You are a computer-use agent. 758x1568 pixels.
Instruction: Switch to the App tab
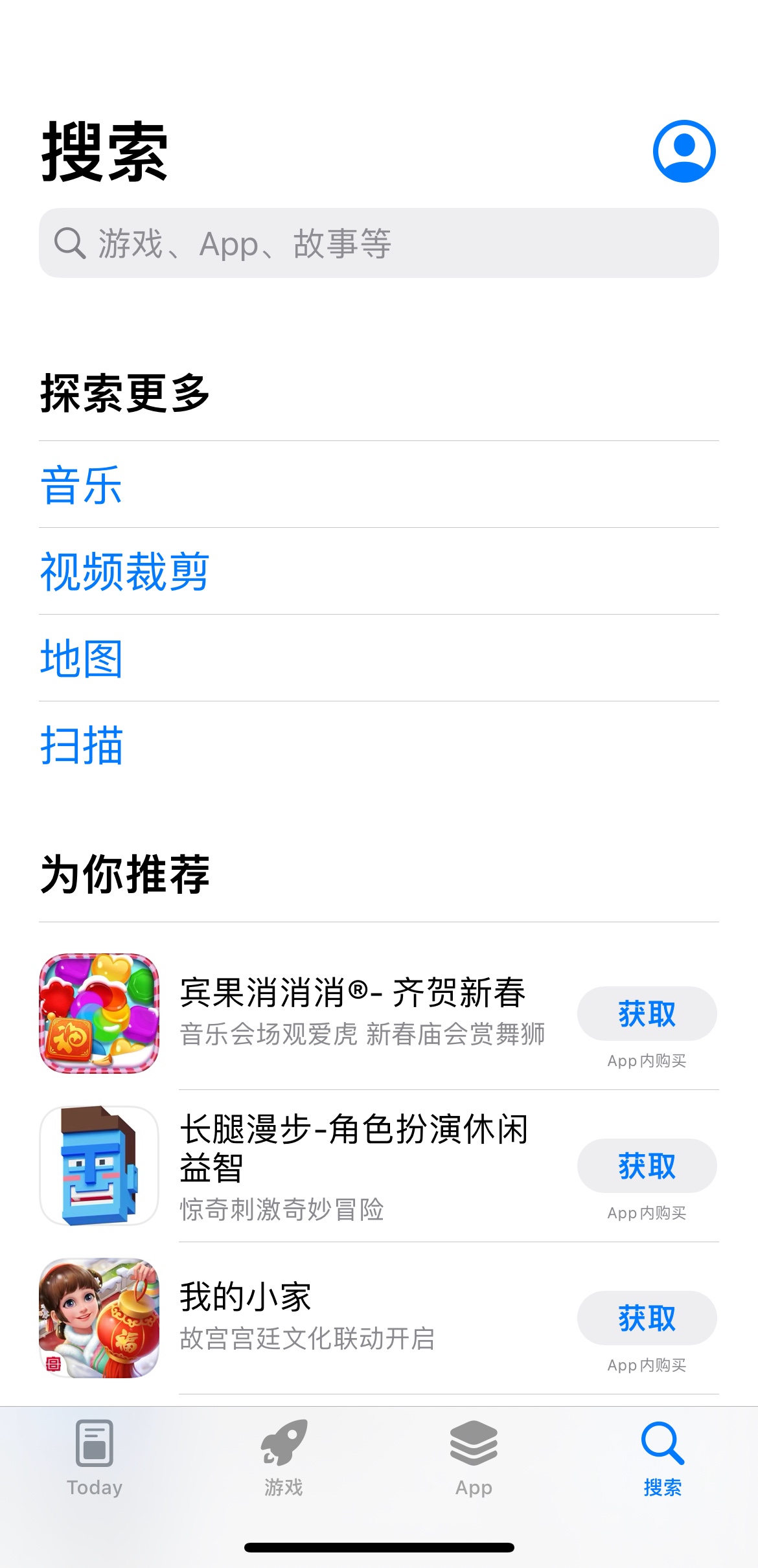[x=474, y=1458]
